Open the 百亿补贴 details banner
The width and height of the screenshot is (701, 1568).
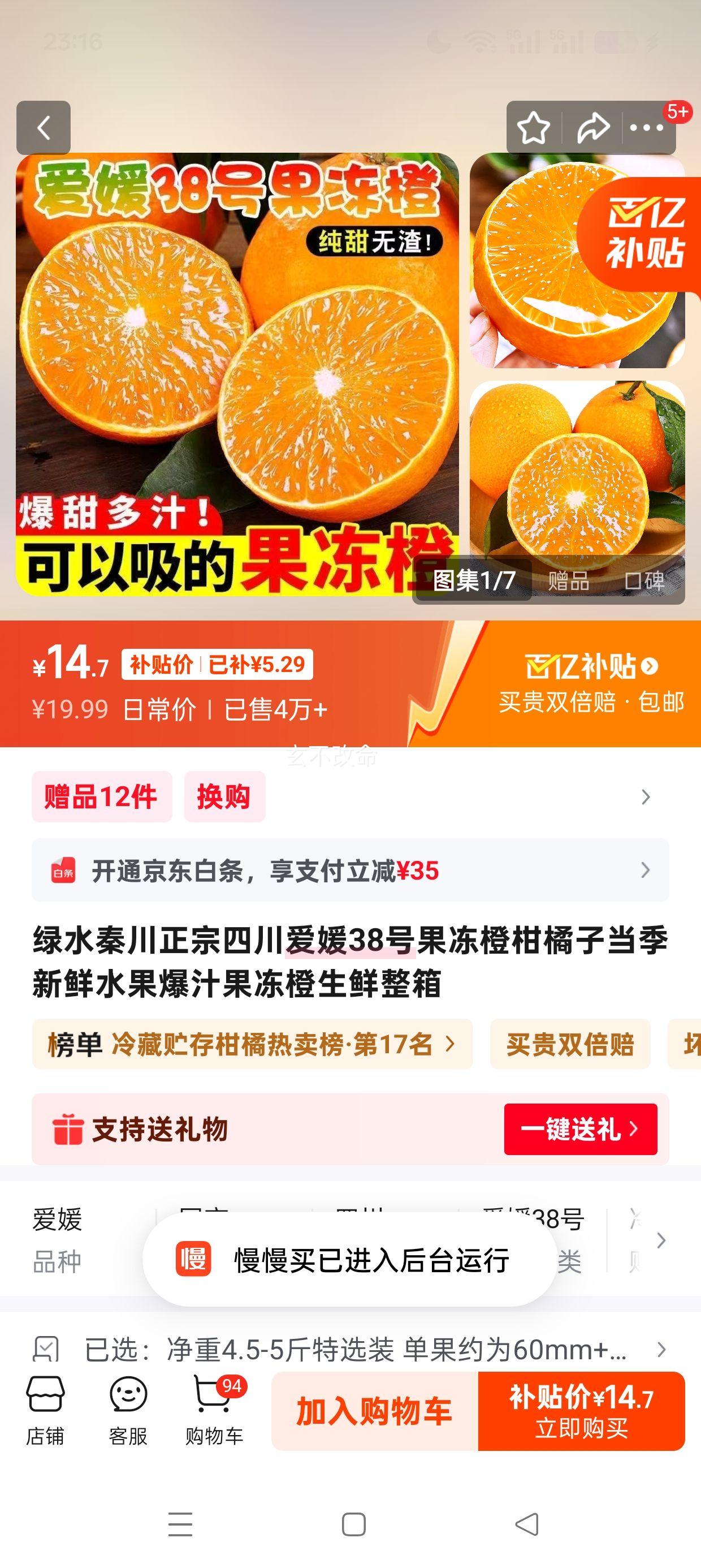(590, 683)
